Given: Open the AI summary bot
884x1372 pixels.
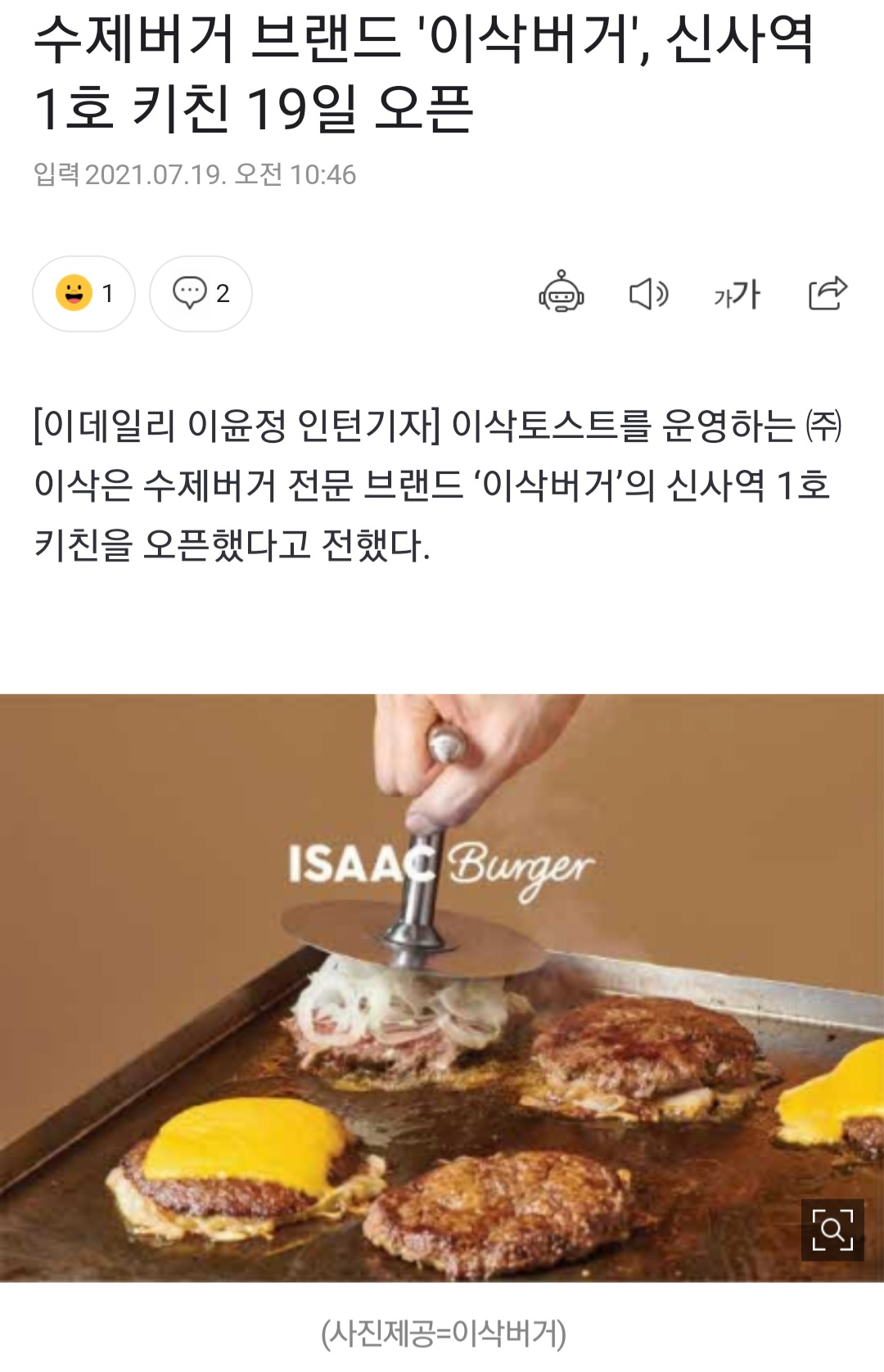Looking at the screenshot, I should tap(561, 293).
